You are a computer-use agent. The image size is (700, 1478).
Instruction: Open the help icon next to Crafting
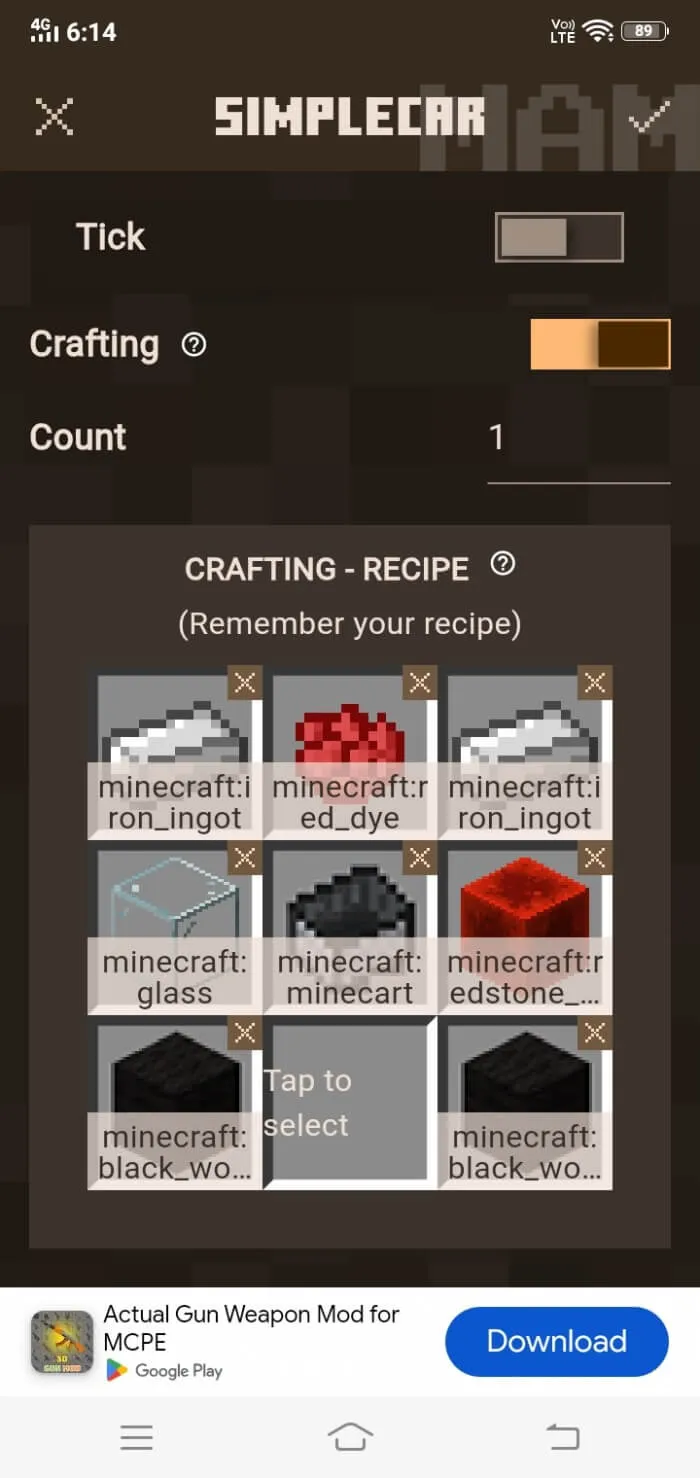tap(194, 345)
